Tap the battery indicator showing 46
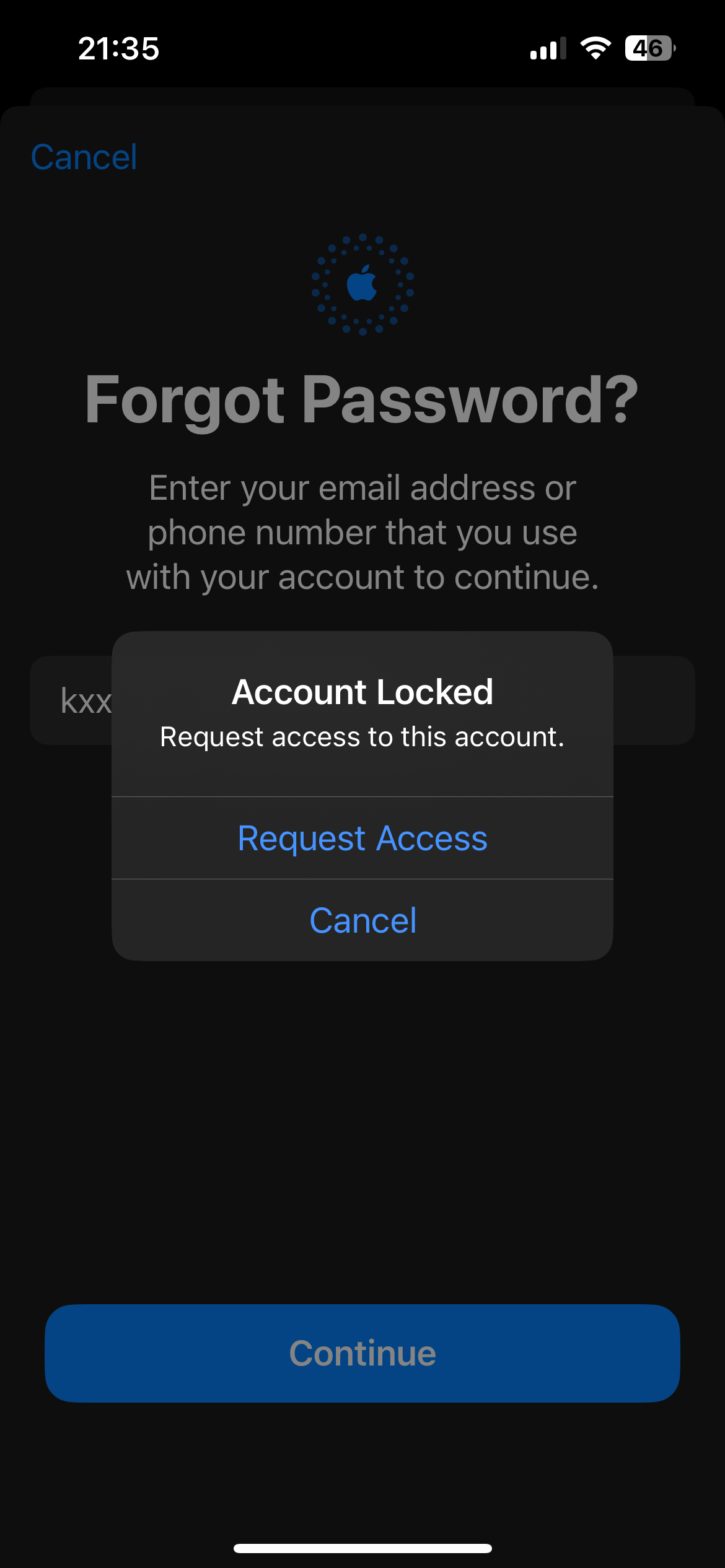 [649, 48]
